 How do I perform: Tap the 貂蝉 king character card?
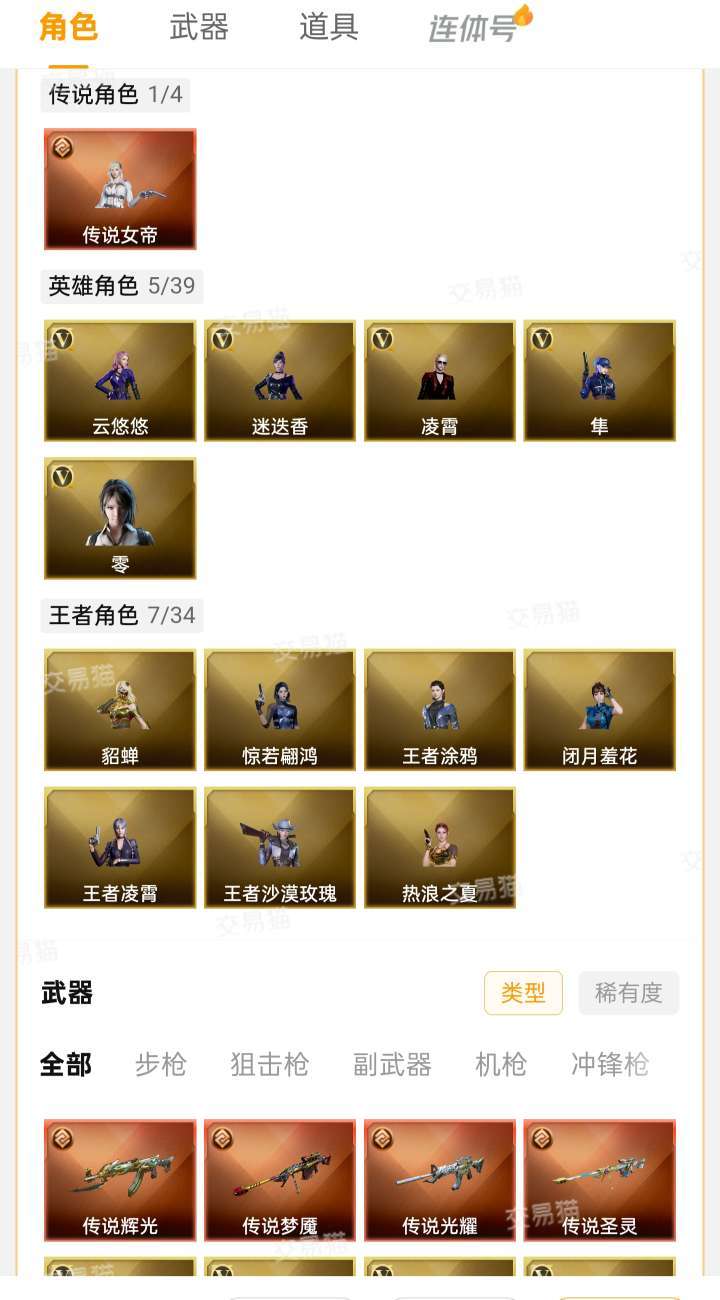click(x=120, y=710)
